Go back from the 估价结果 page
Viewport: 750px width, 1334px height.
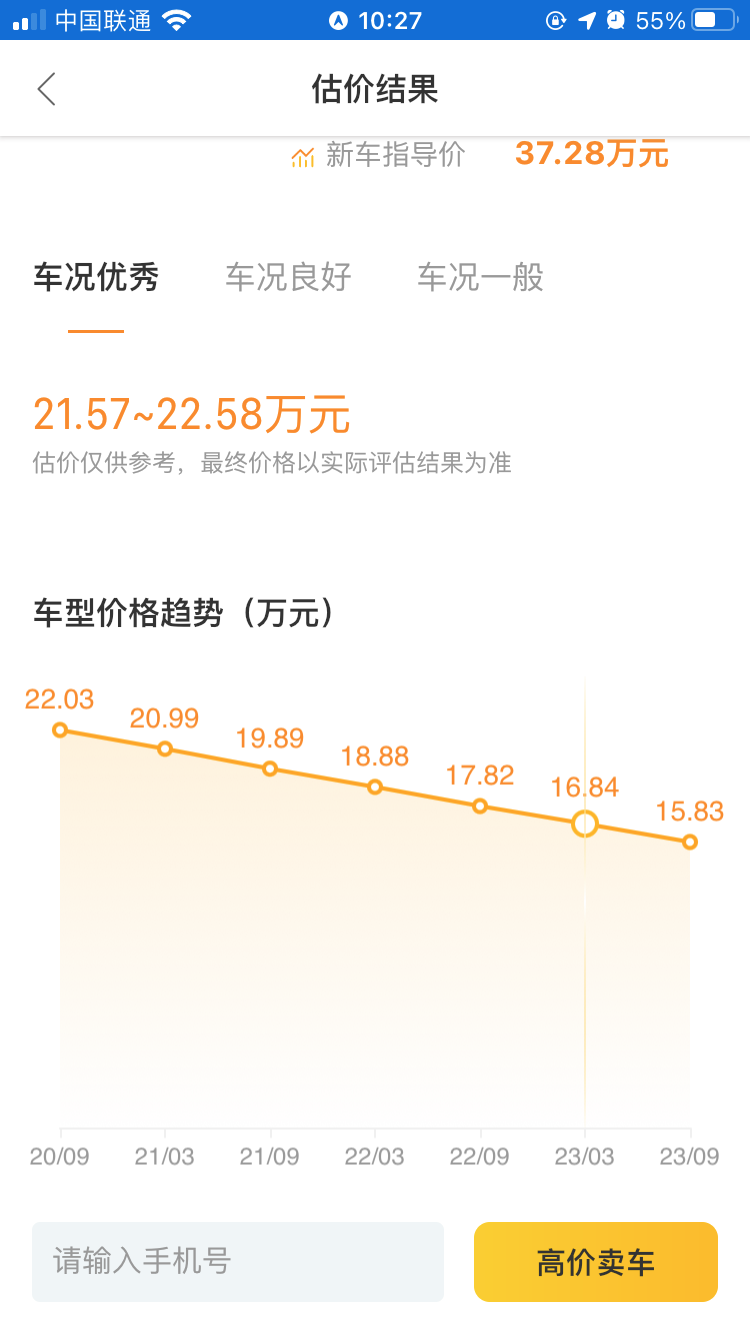coord(46,89)
